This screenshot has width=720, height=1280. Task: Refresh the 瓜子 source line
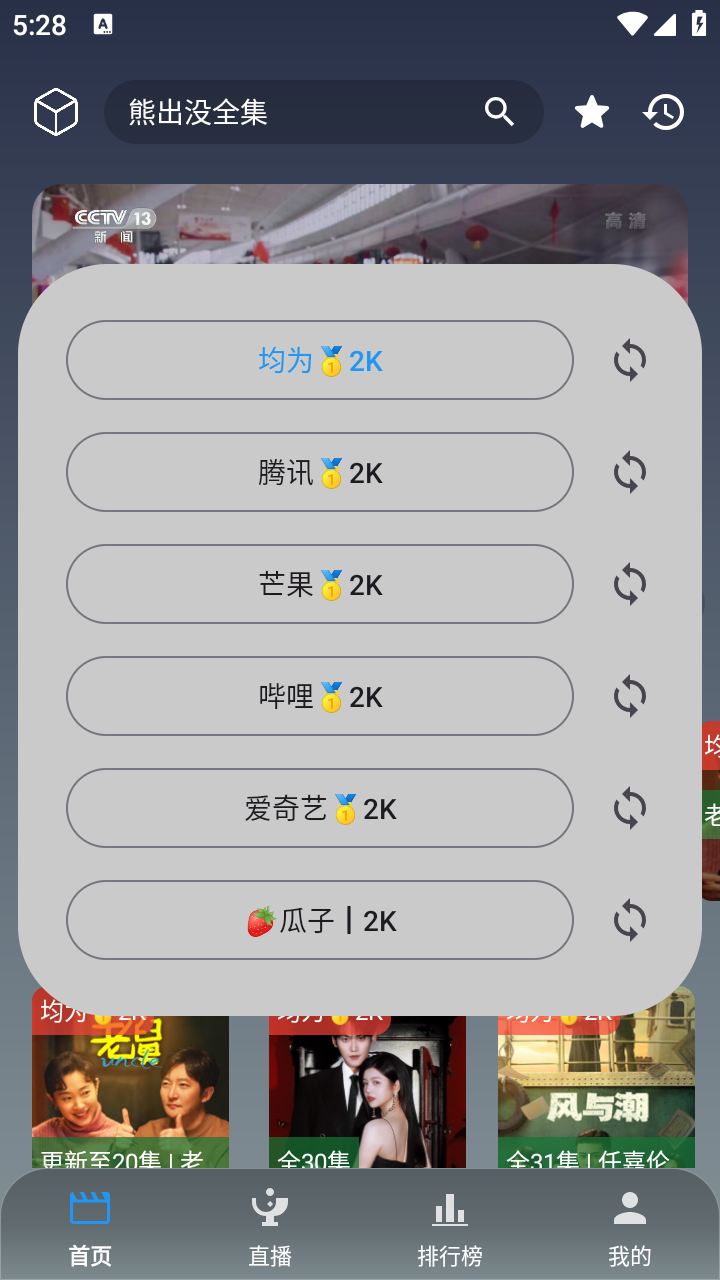tap(629, 920)
